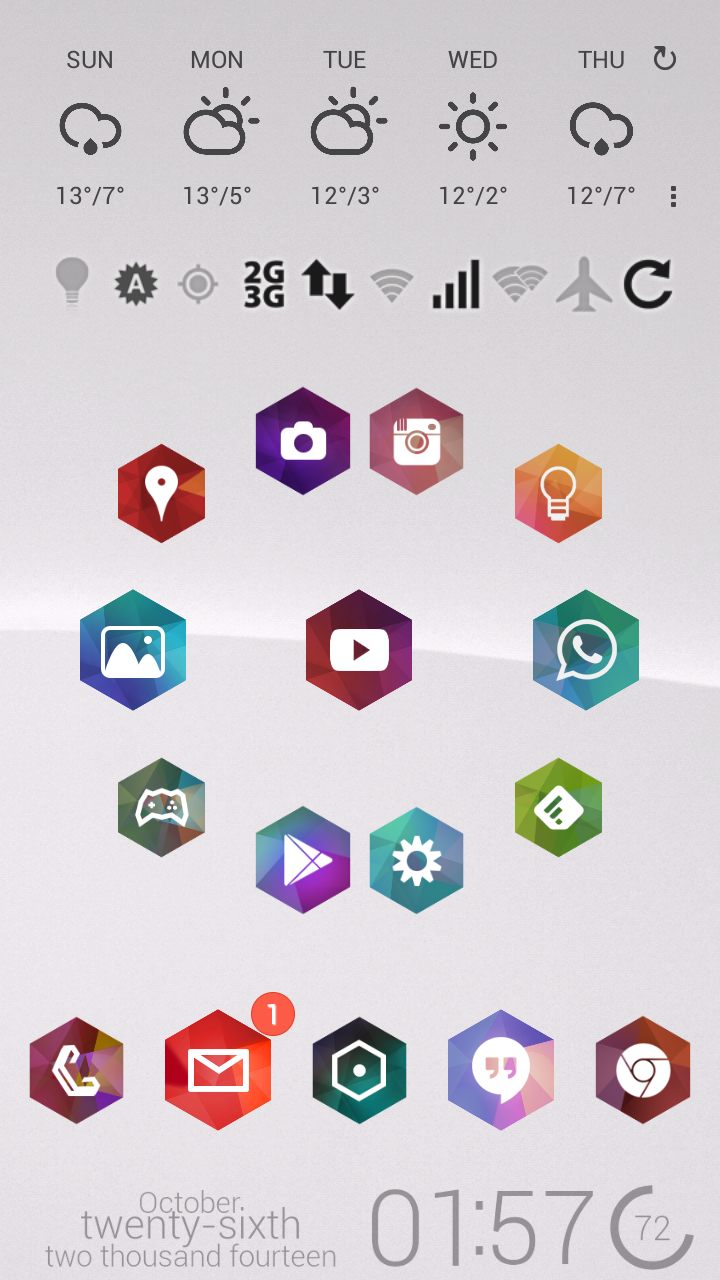Open the Maps app
Image resolution: width=720 pixels, height=1280 pixels.
pyautogui.click(x=161, y=493)
